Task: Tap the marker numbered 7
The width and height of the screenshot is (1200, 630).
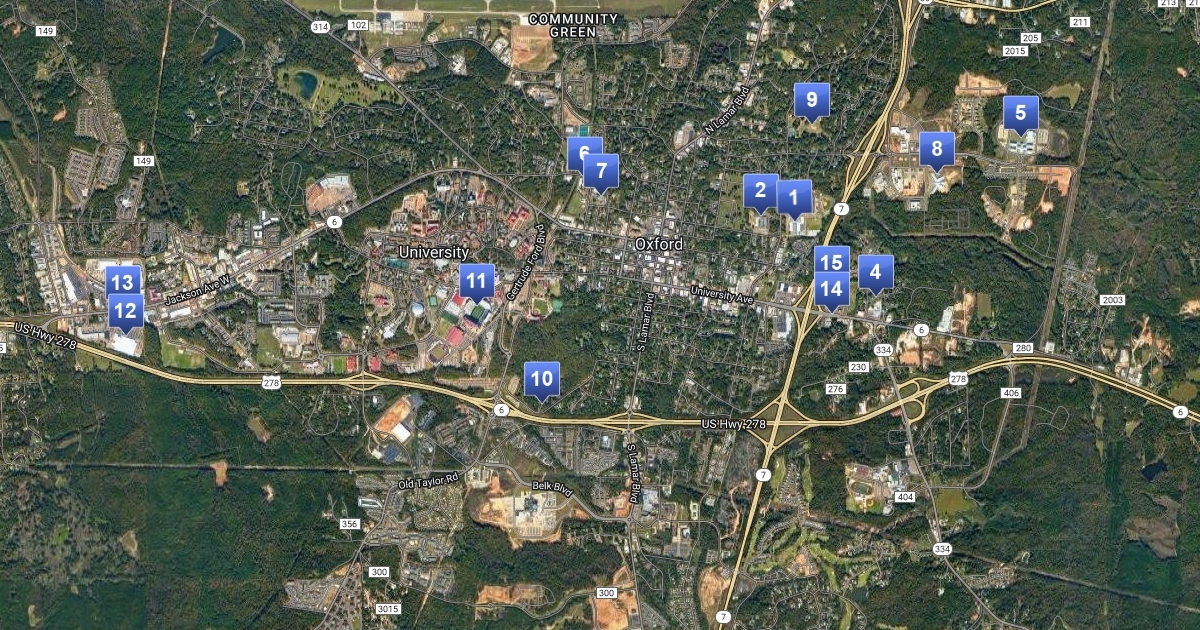Action: click(601, 171)
